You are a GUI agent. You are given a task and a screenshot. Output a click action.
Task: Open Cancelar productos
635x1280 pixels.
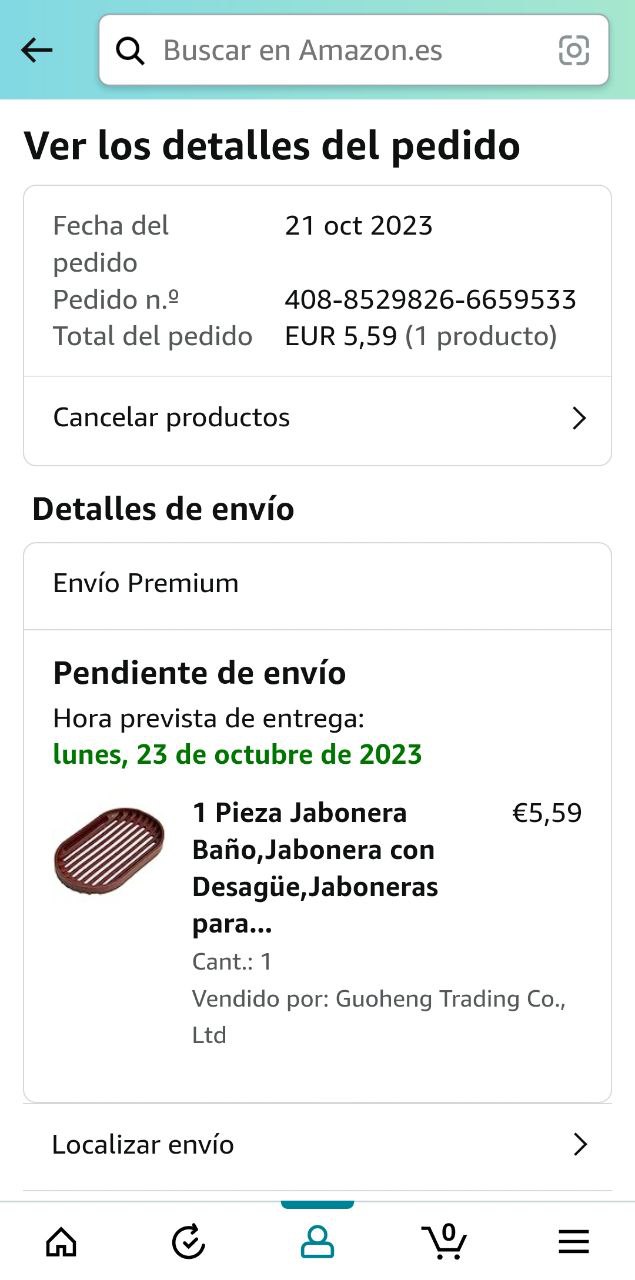pyautogui.click(x=317, y=418)
